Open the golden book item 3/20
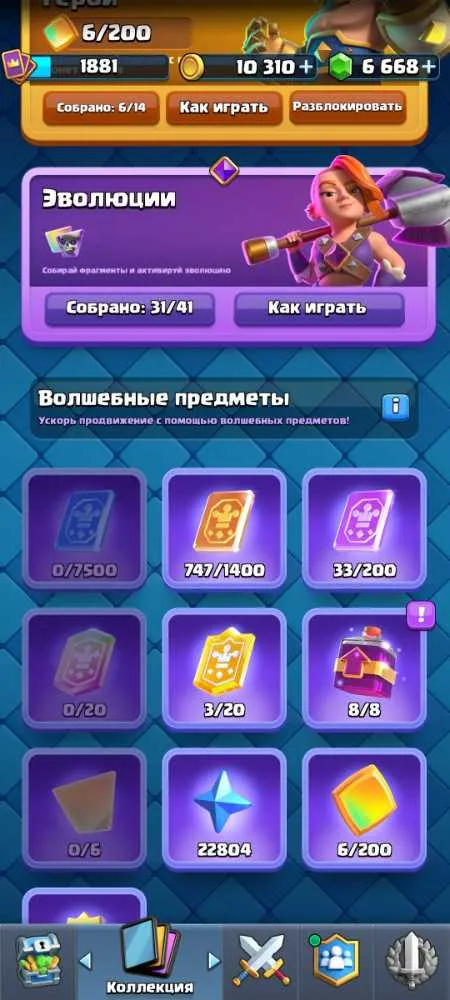This screenshot has width=450, height=1000. [224, 668]
